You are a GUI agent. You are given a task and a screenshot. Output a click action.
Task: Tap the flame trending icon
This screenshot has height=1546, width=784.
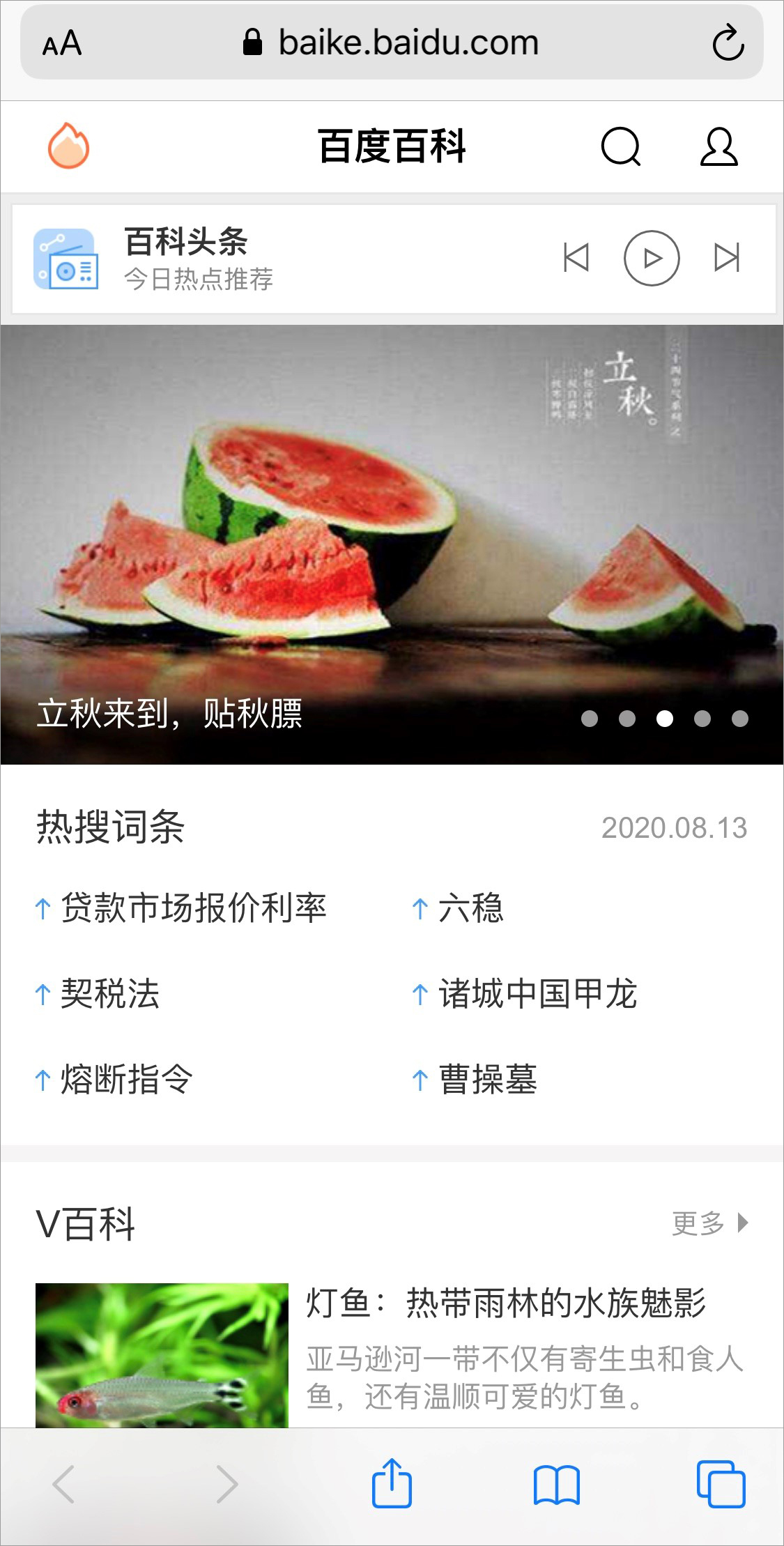point(68,146)
